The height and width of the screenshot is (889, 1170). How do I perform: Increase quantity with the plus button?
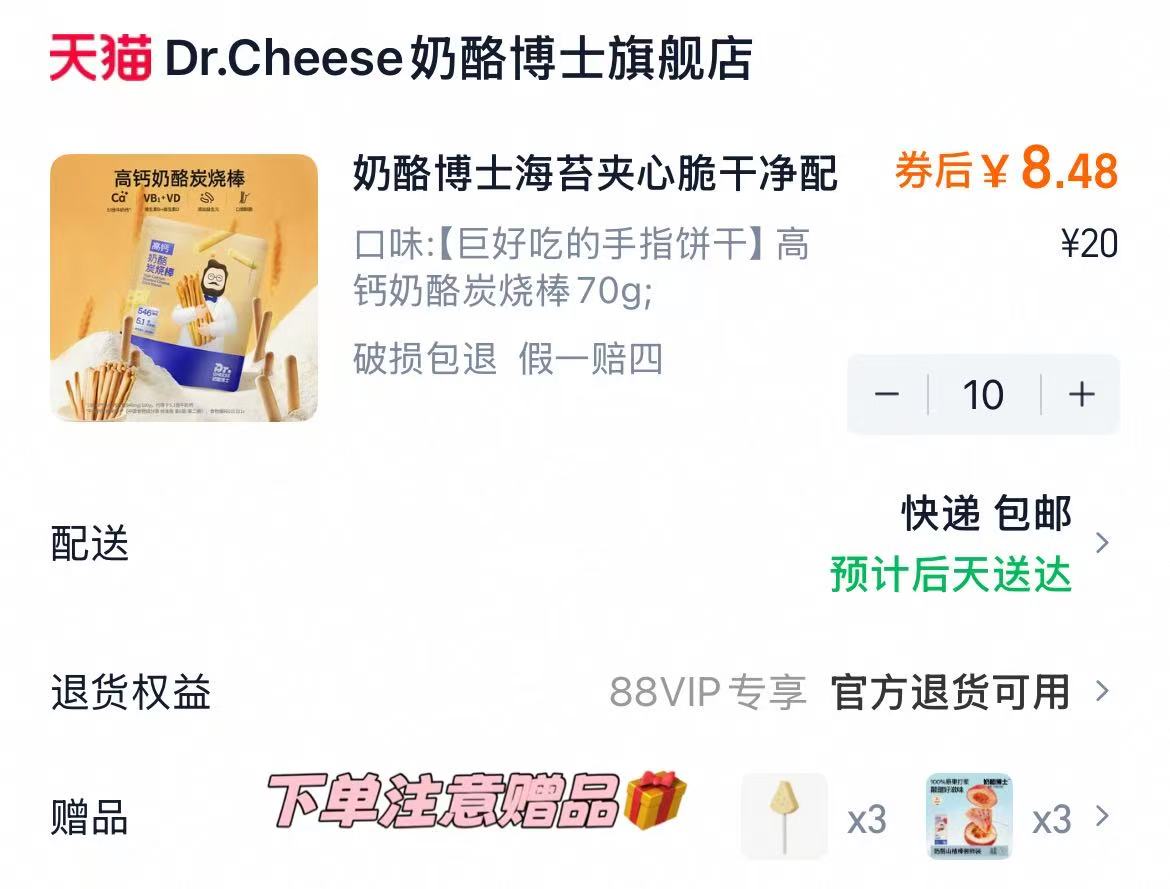(x=1081, y=395)
